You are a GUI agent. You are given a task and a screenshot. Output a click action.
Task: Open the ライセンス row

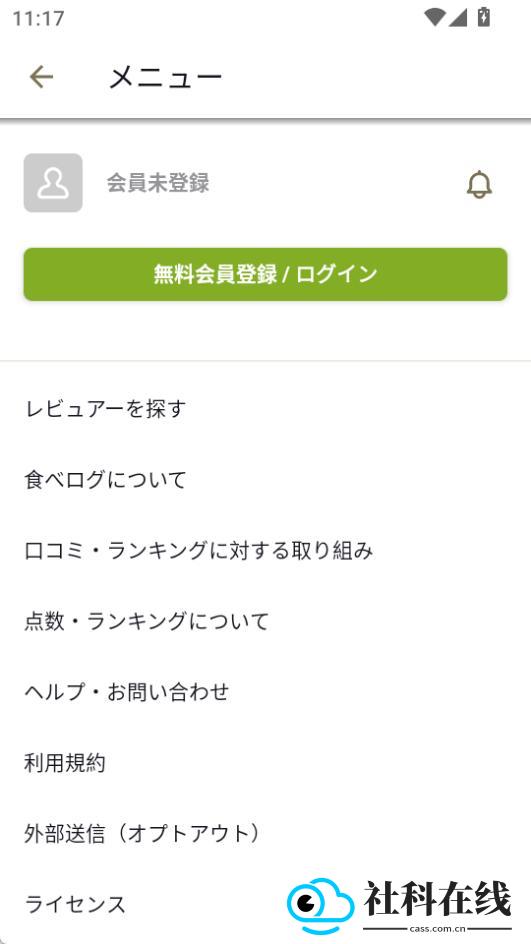point(266,904)
